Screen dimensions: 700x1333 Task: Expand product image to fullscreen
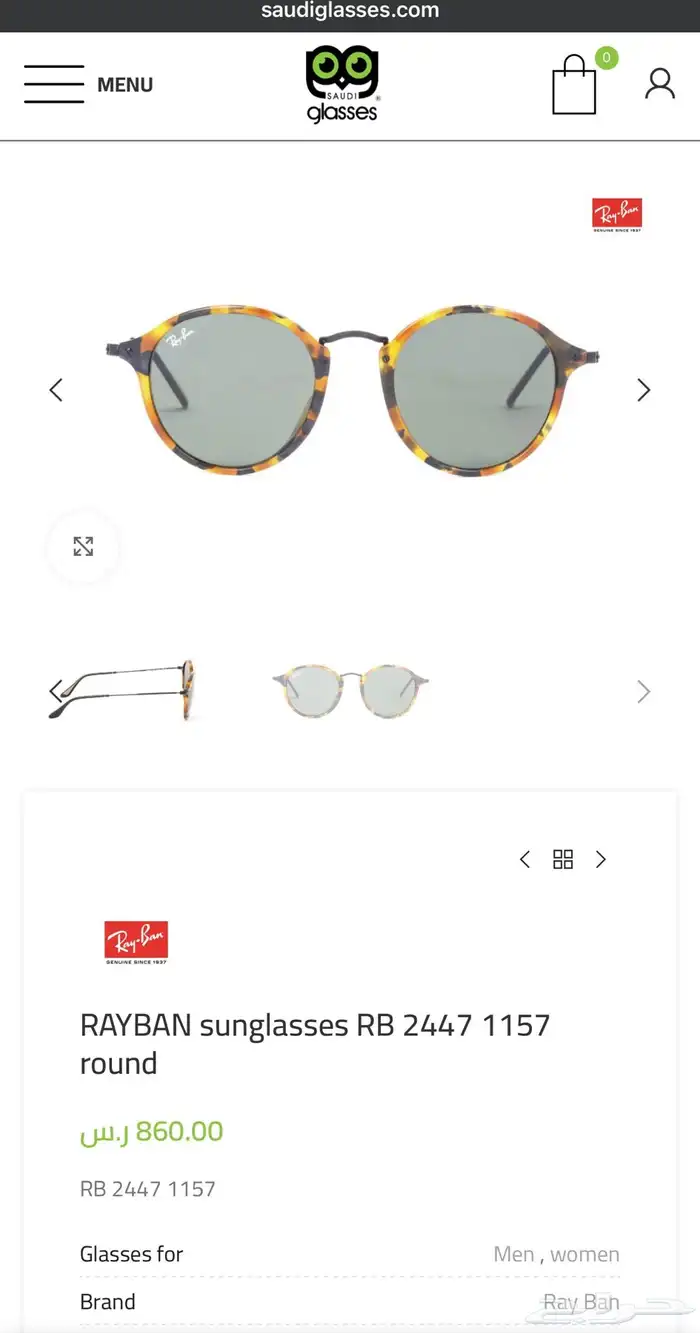(x=83, y=546)
